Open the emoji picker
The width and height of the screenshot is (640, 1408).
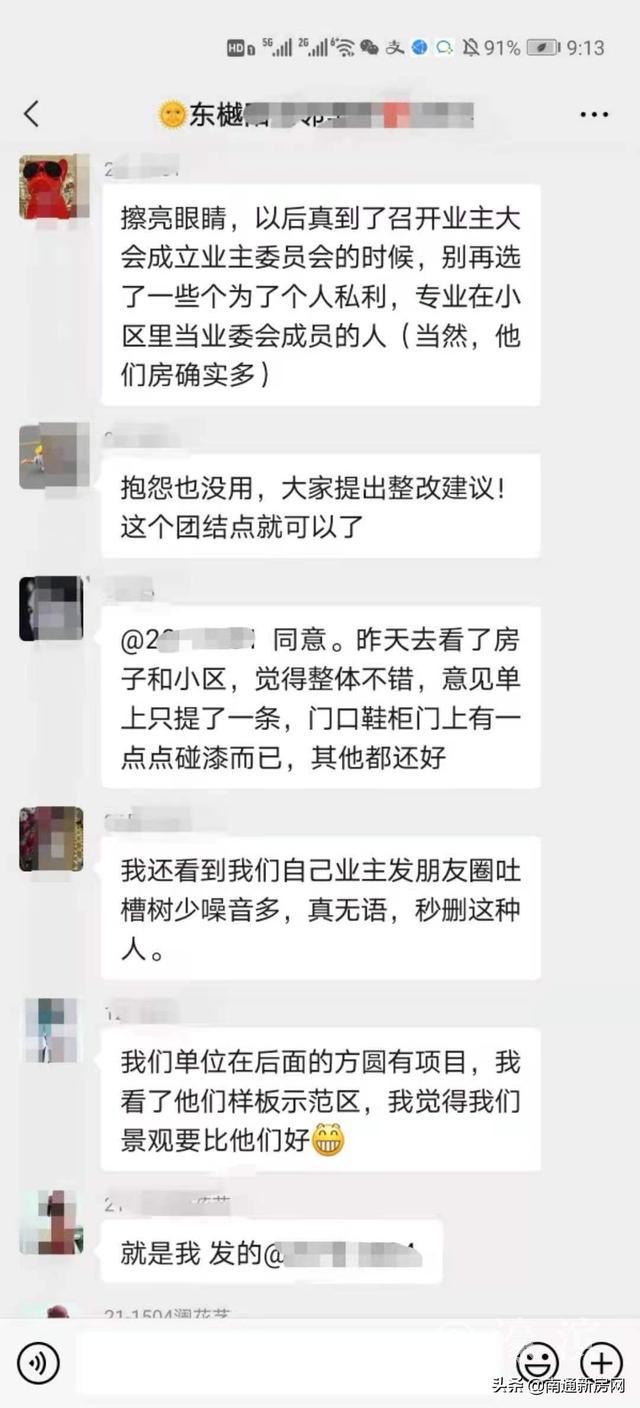(x=537, y=1362)
